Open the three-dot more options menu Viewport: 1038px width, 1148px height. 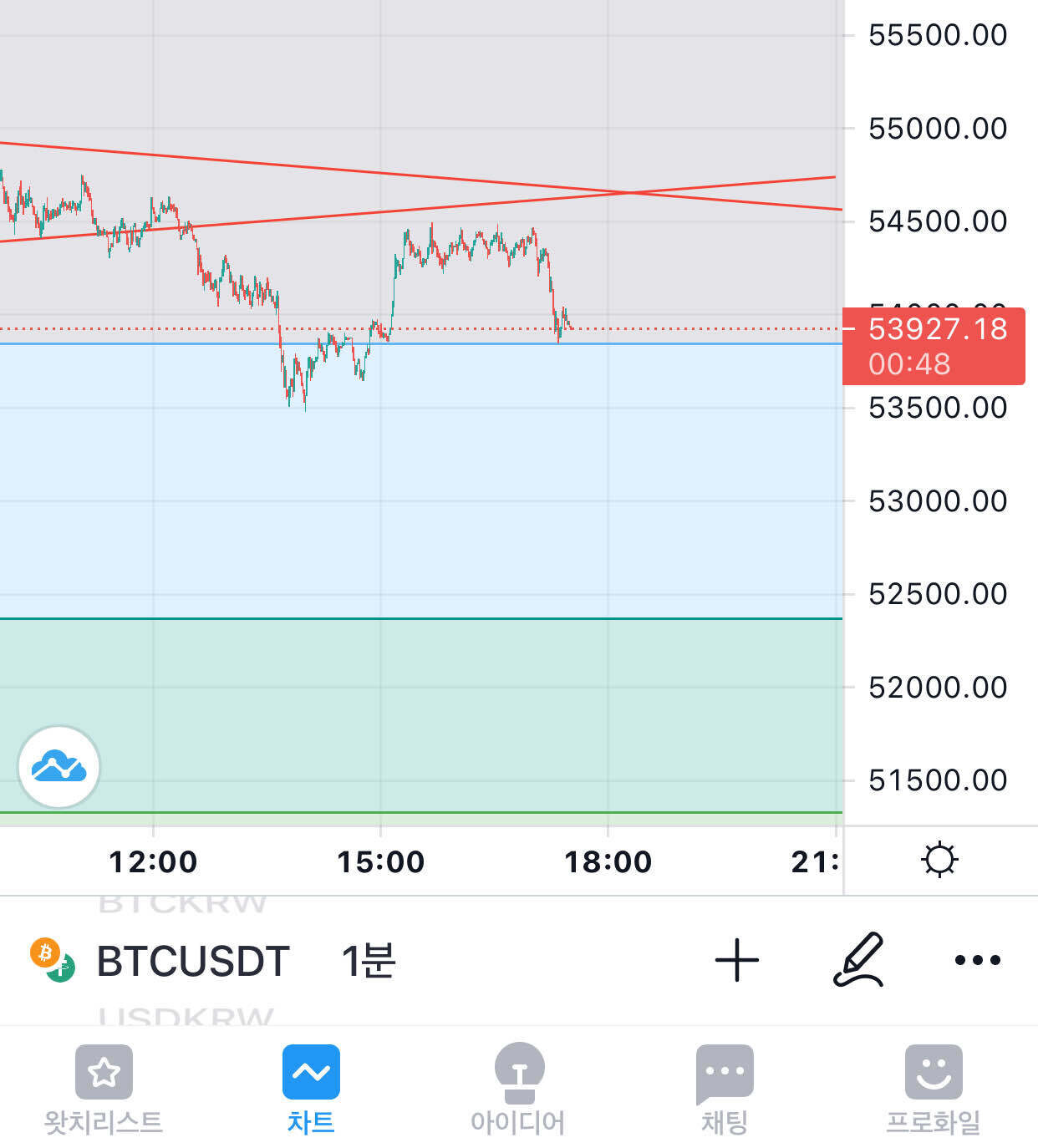click(977, 961)
